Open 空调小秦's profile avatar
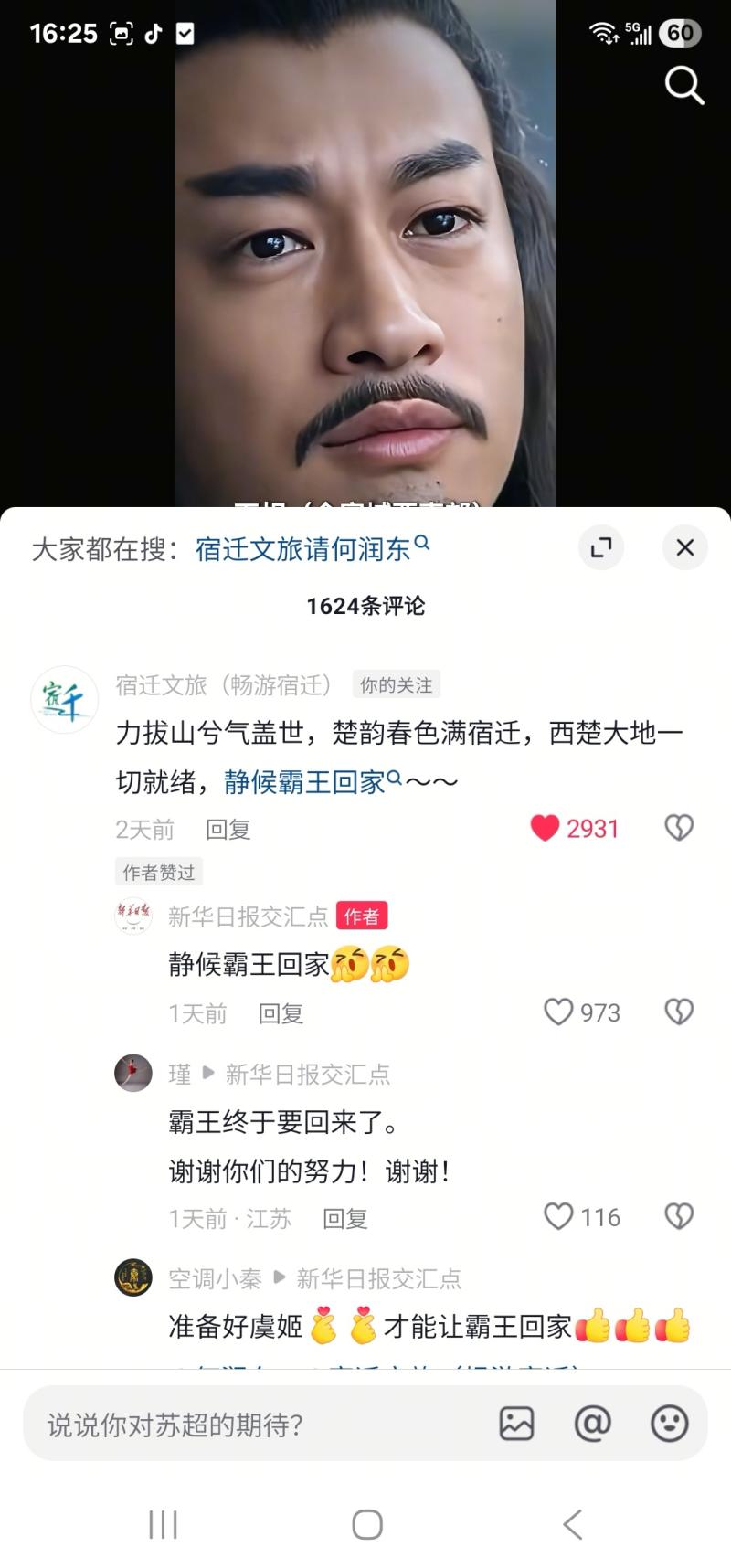This screenshot has width=731, height=1568. click(x=133, y=1277)
